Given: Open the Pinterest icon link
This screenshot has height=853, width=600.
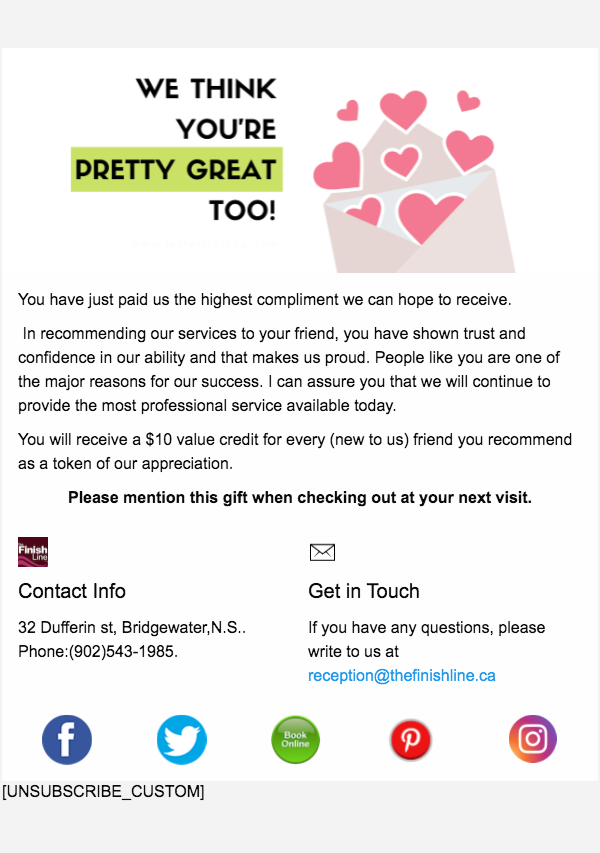Looking at the screenshot, I should click(410, 740).
